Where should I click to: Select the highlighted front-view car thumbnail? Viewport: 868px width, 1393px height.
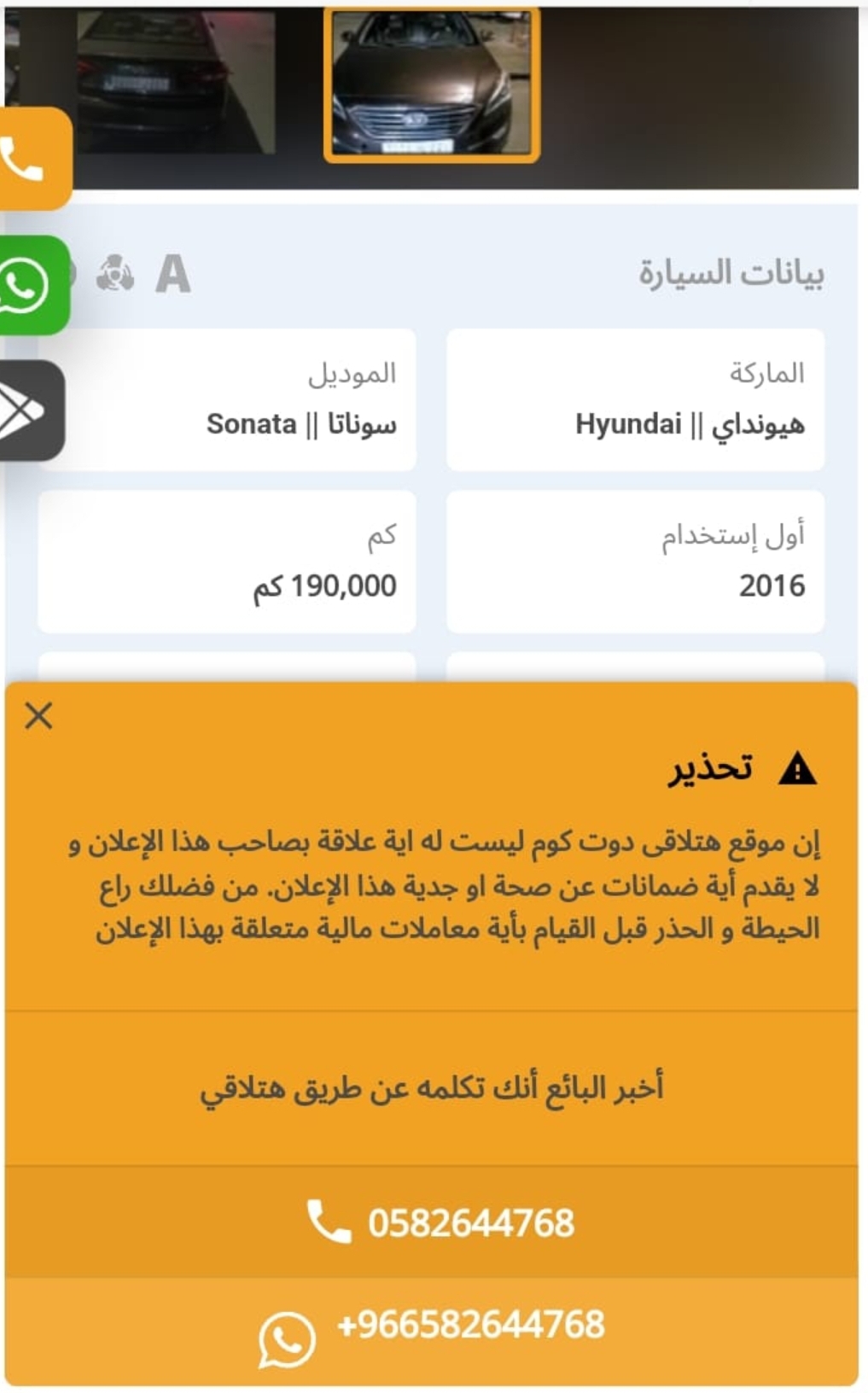431,84
